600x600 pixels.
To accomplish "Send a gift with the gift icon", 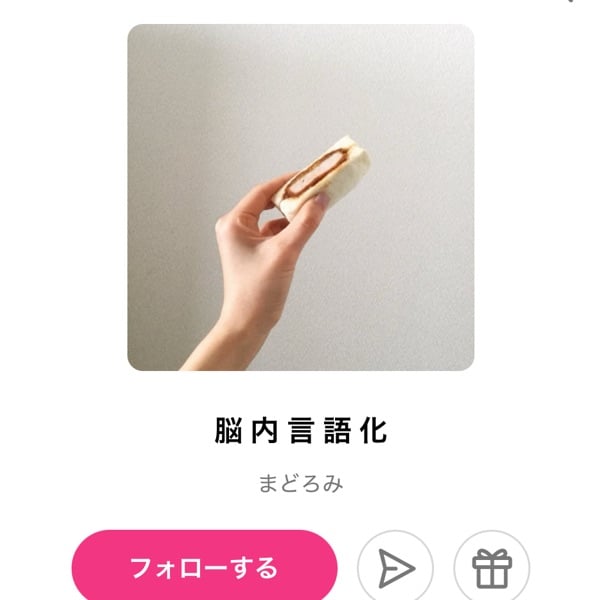I will pyautogui.click(x=491, y=568).
